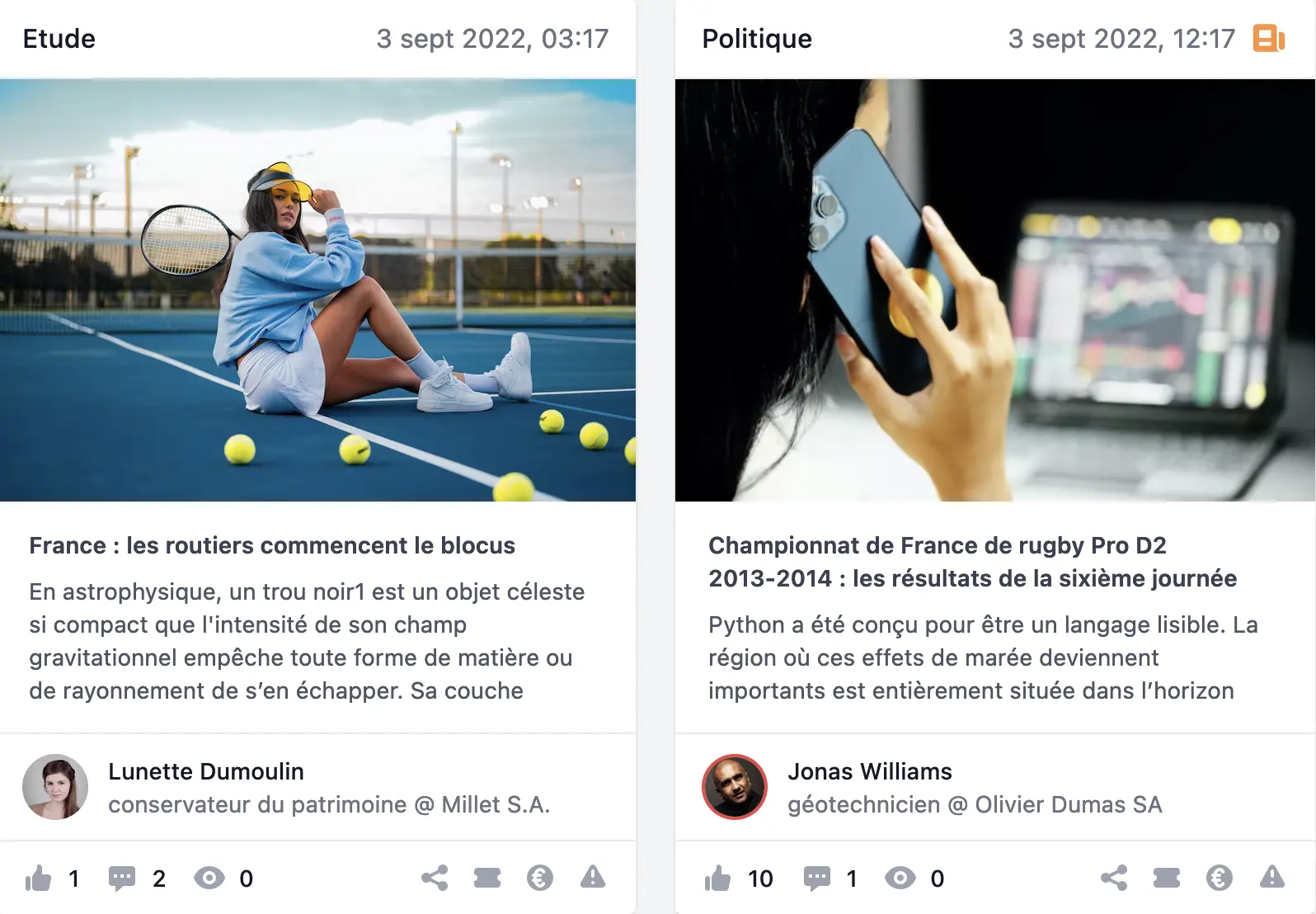Open comments on the routiers blocus article

click(x=122, y=879)
